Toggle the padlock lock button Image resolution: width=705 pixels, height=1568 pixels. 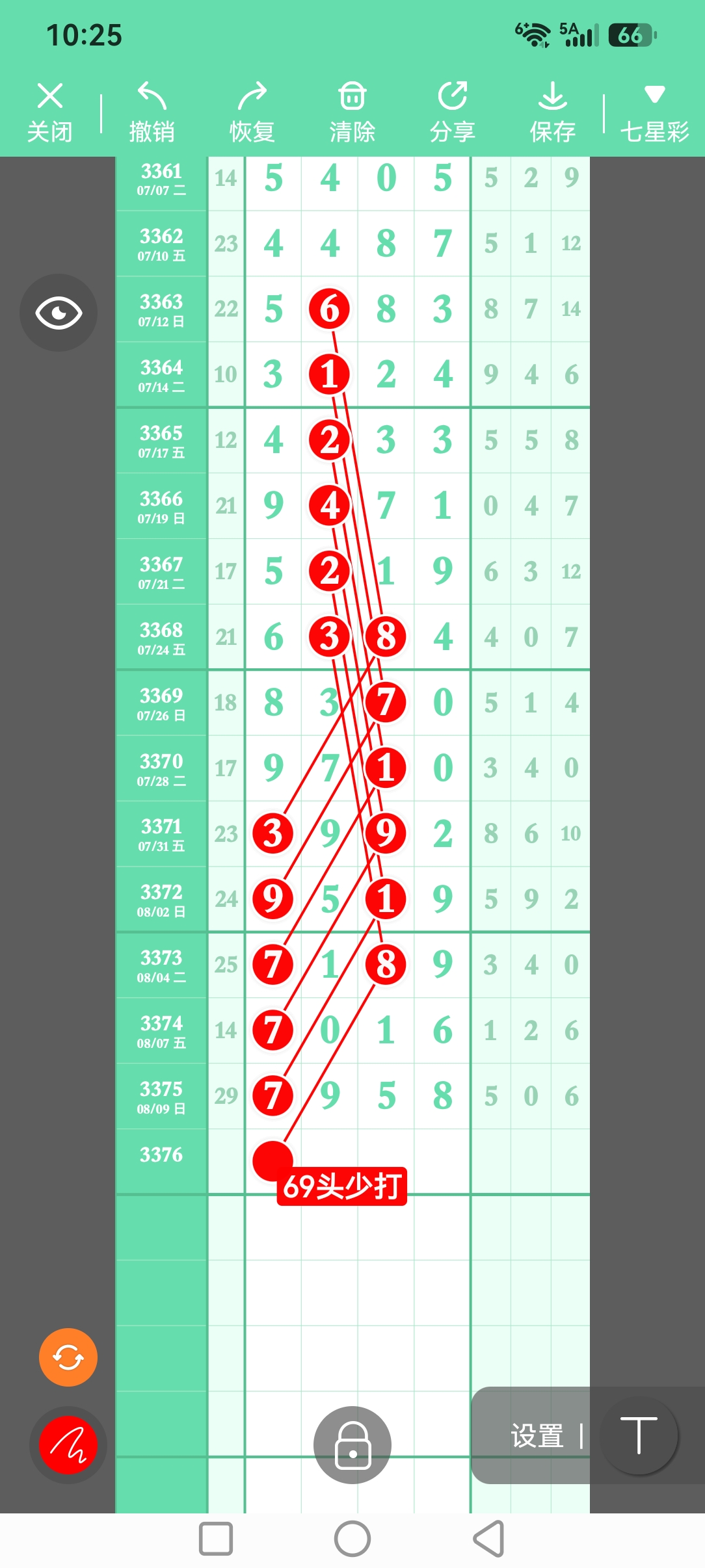point(352,1445)
